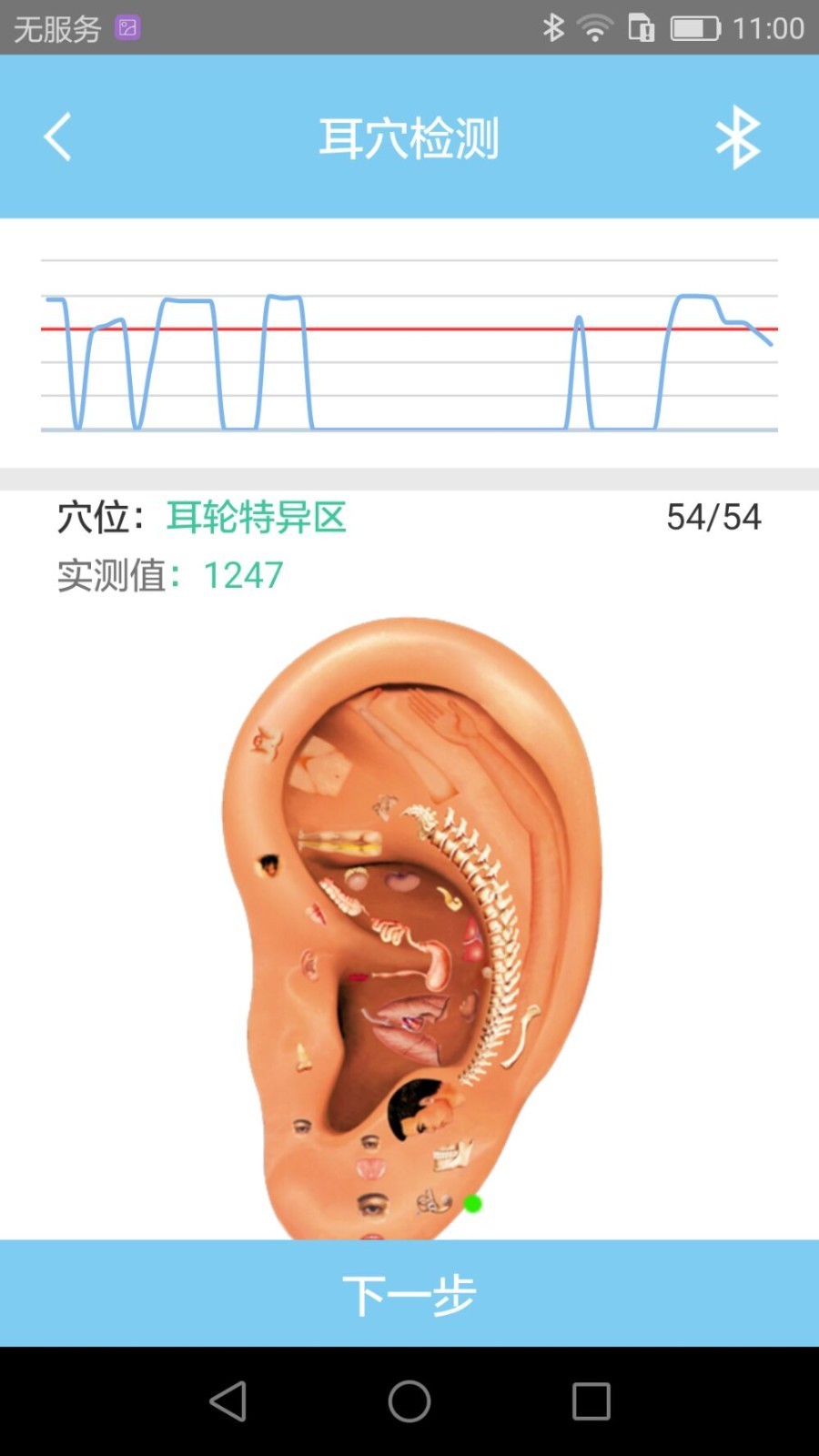This screenshot has width=819, height=1456.
Task: Tap the purple screenshot notification icon
Action: 127,28
